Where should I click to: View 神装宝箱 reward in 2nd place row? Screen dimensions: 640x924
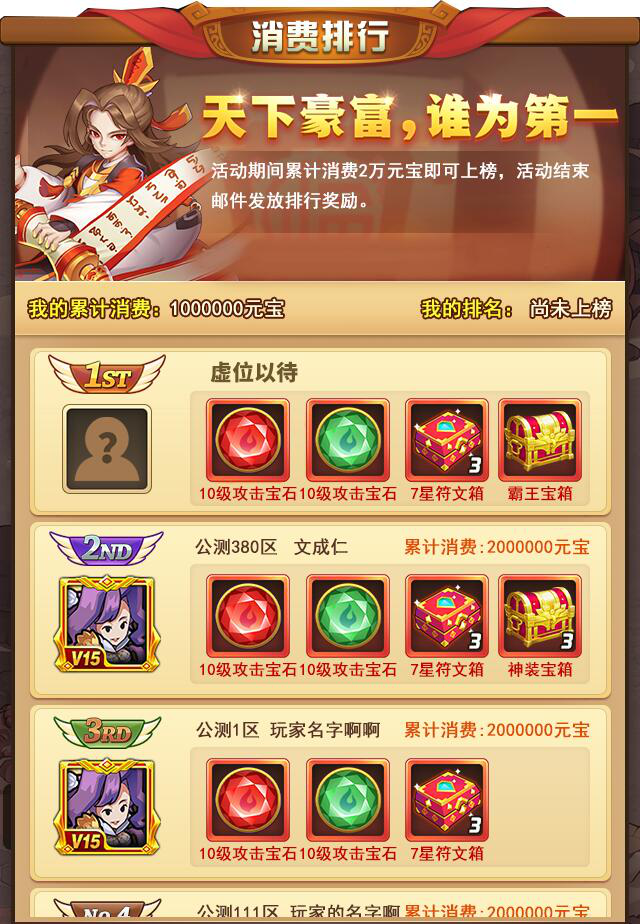pyautogui.click(x=541, y=616)
